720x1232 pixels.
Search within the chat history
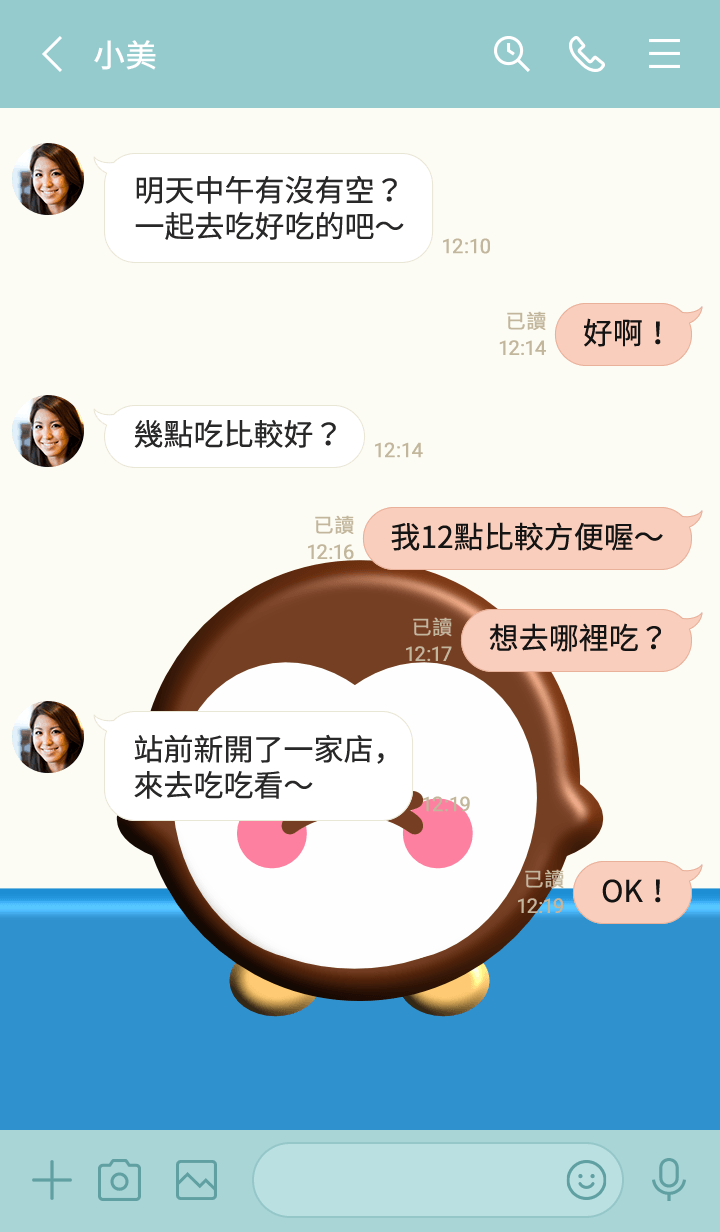511,54
